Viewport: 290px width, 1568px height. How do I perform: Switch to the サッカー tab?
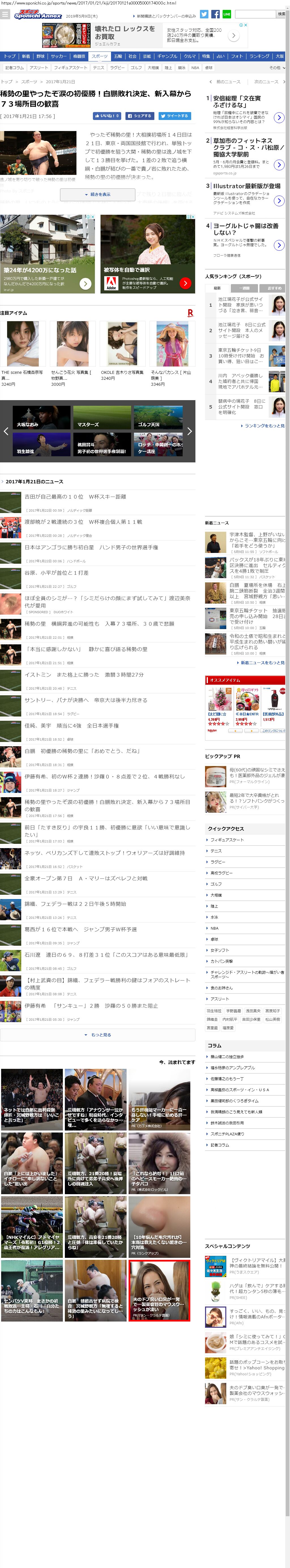[x=59, y=56]
